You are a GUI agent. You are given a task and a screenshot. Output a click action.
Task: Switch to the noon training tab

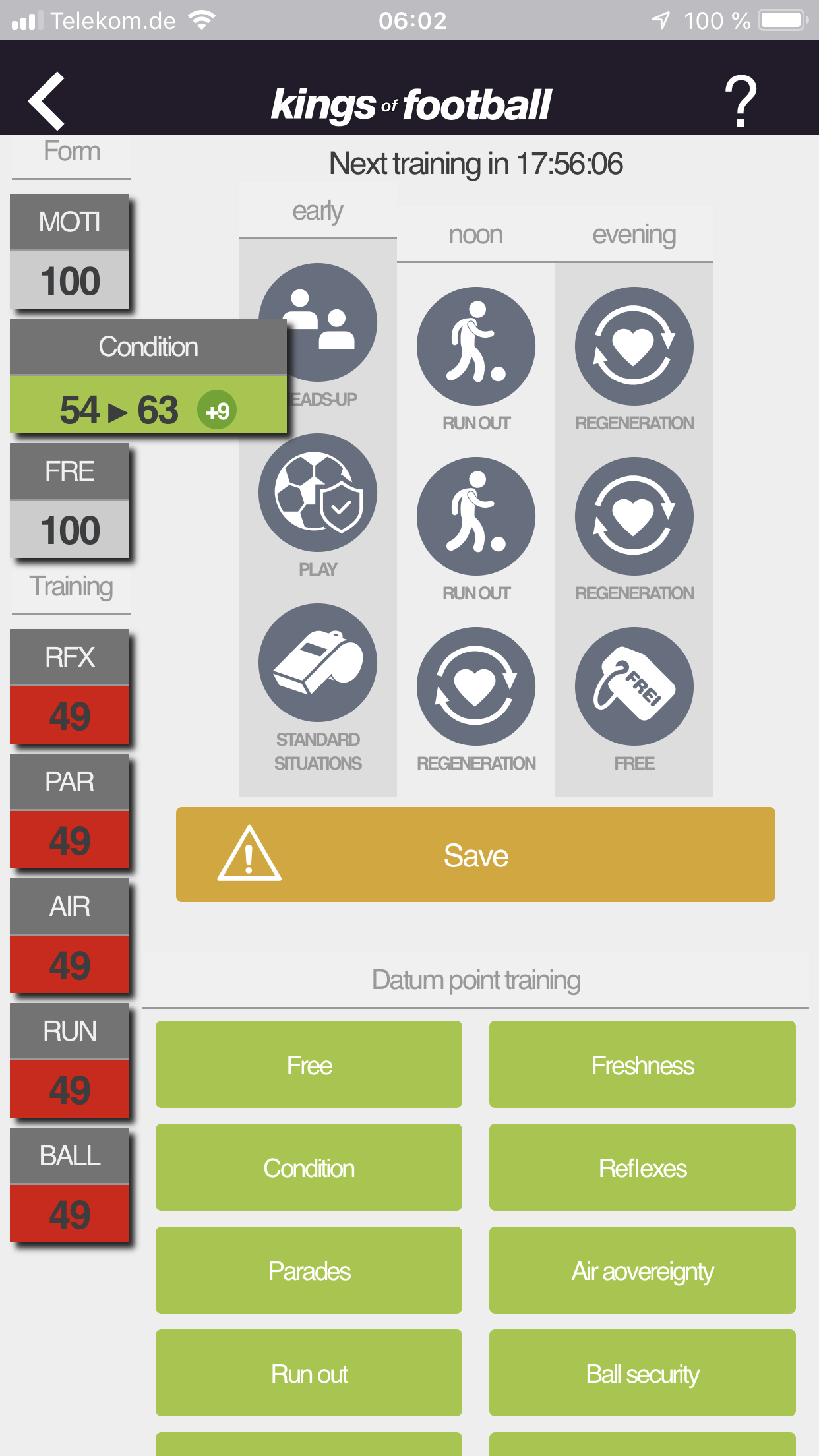[x=475, y=235]
